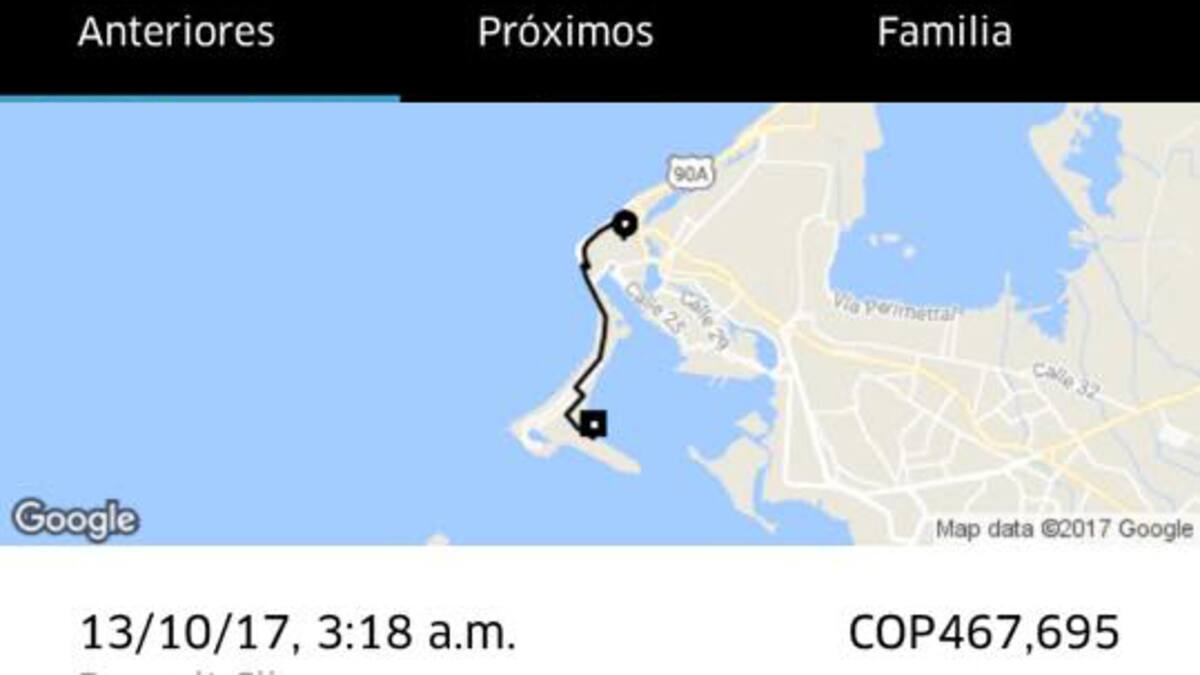Viewport: 1200px width, 675px height.
Task: Switch to the Próximos tab
Action: tap(565, 33)
